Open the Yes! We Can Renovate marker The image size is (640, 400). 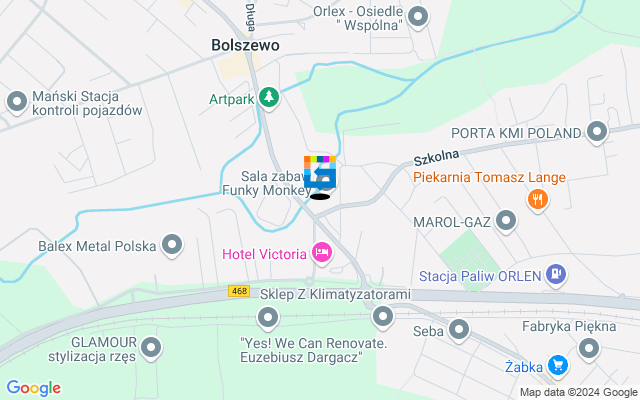pos(267,318)
